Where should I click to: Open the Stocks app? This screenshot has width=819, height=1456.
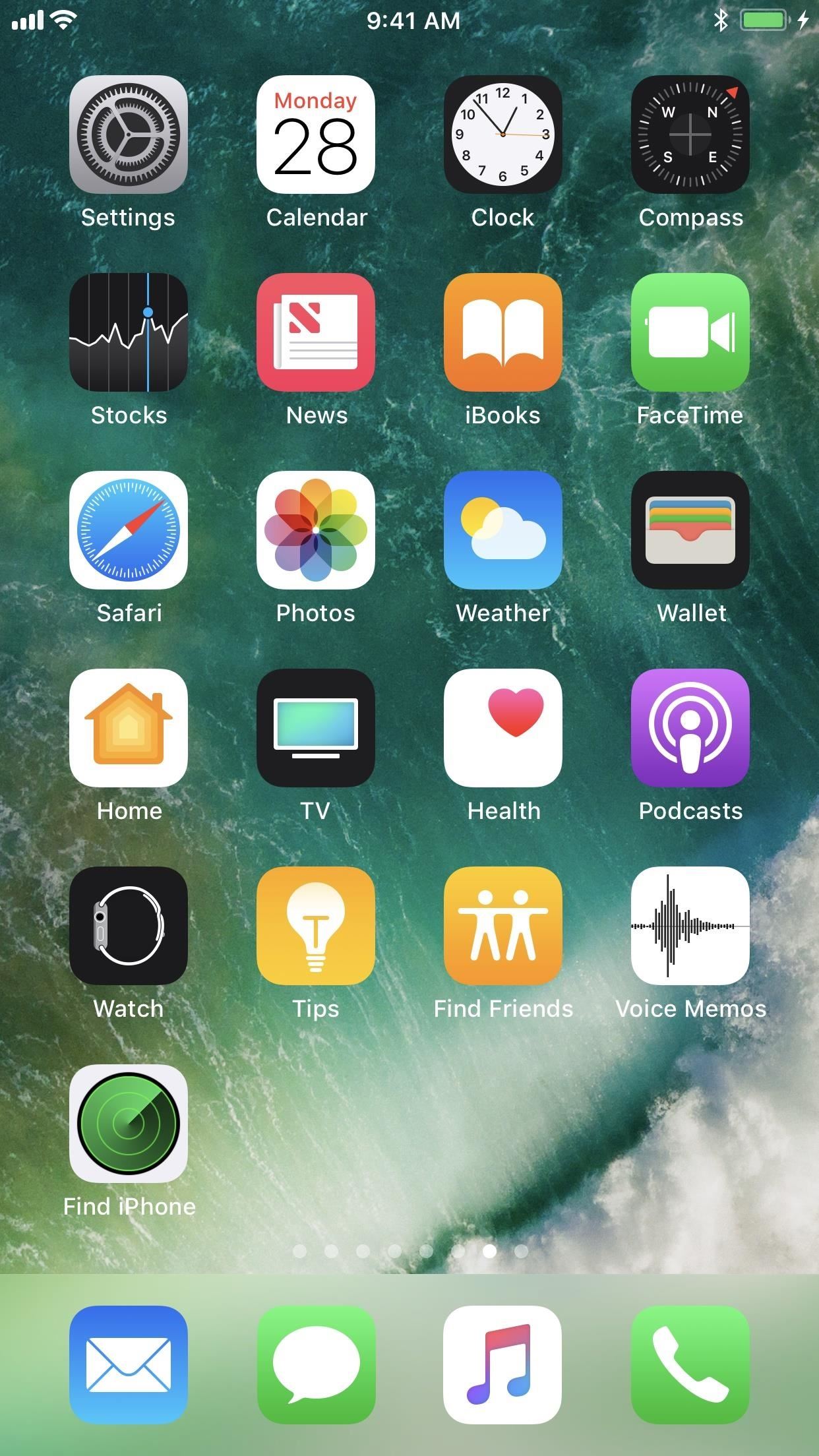tap(129, 333)
